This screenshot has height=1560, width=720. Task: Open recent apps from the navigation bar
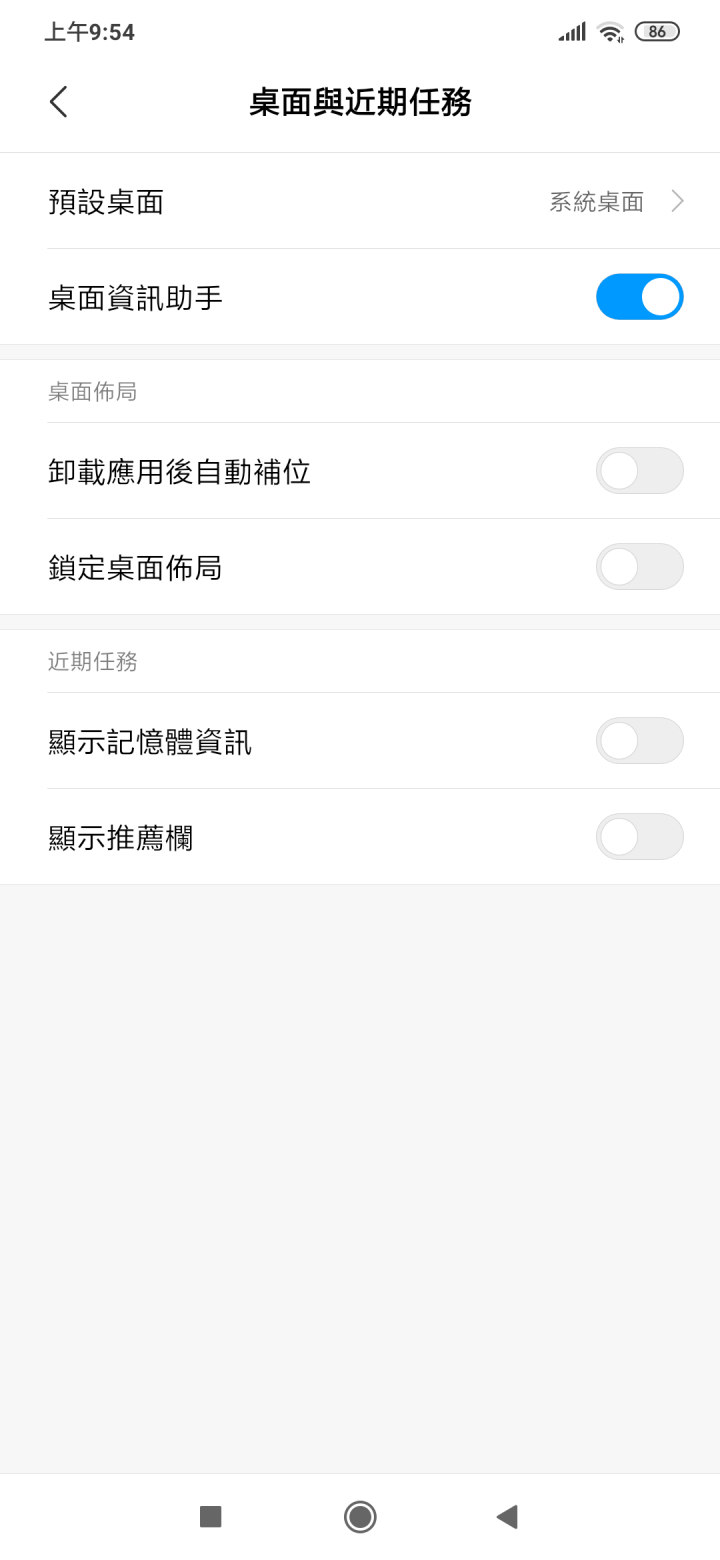tap(210, 1517)
